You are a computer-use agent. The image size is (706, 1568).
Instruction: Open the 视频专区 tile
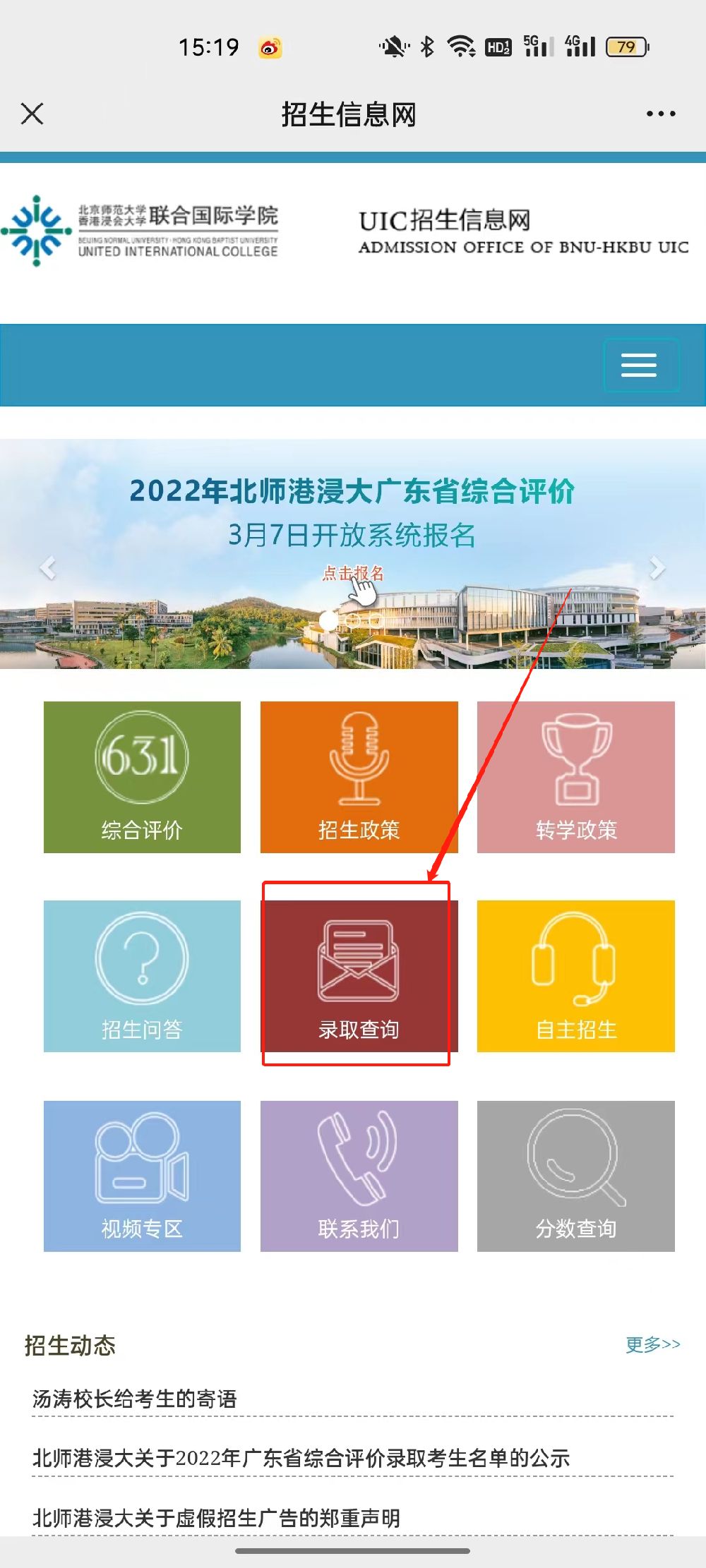(x=142, y=1176)
